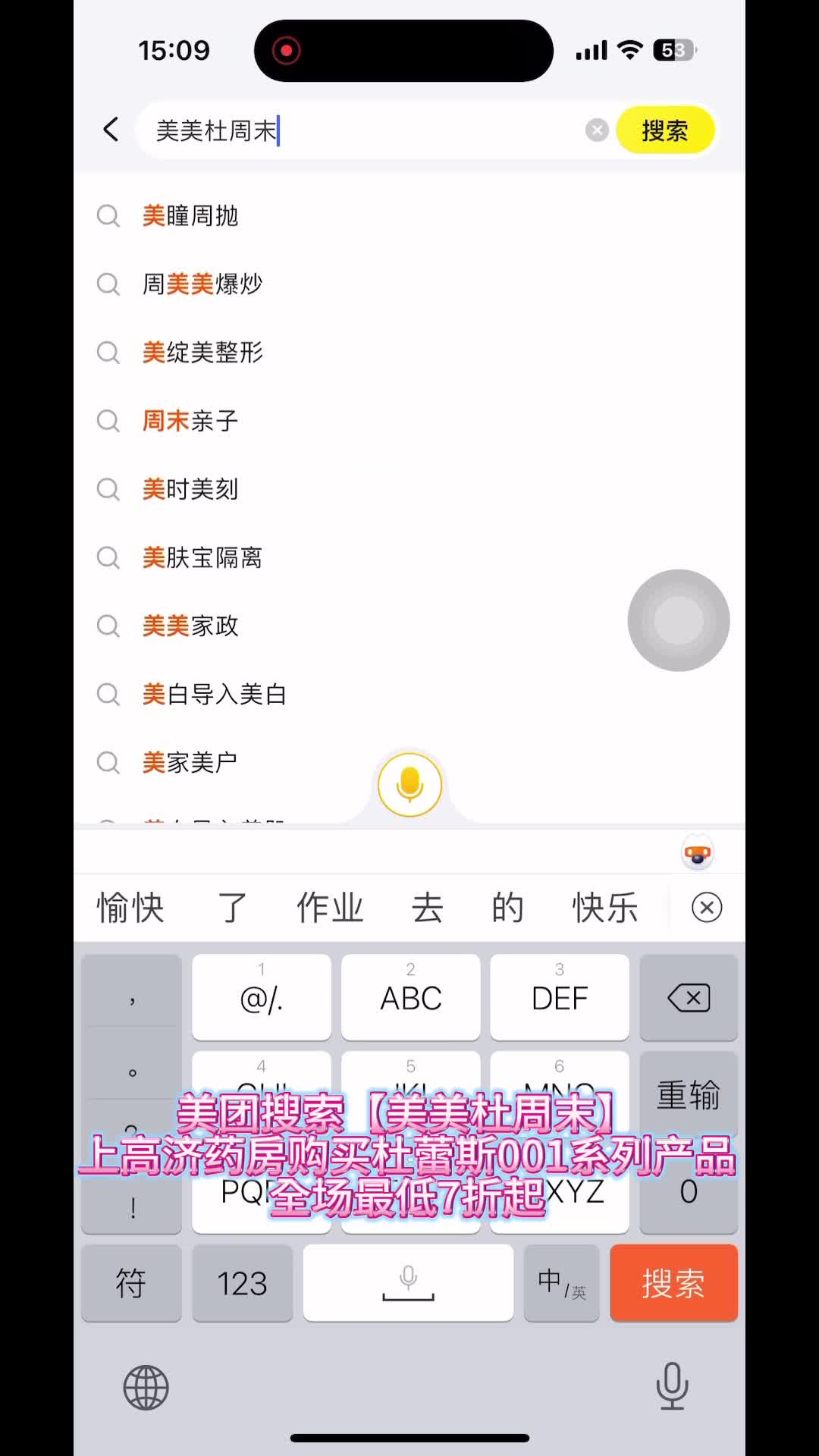Choose suggestion 美肤宝隔离
Screen dimensions: 819x1456
point(202,558)
